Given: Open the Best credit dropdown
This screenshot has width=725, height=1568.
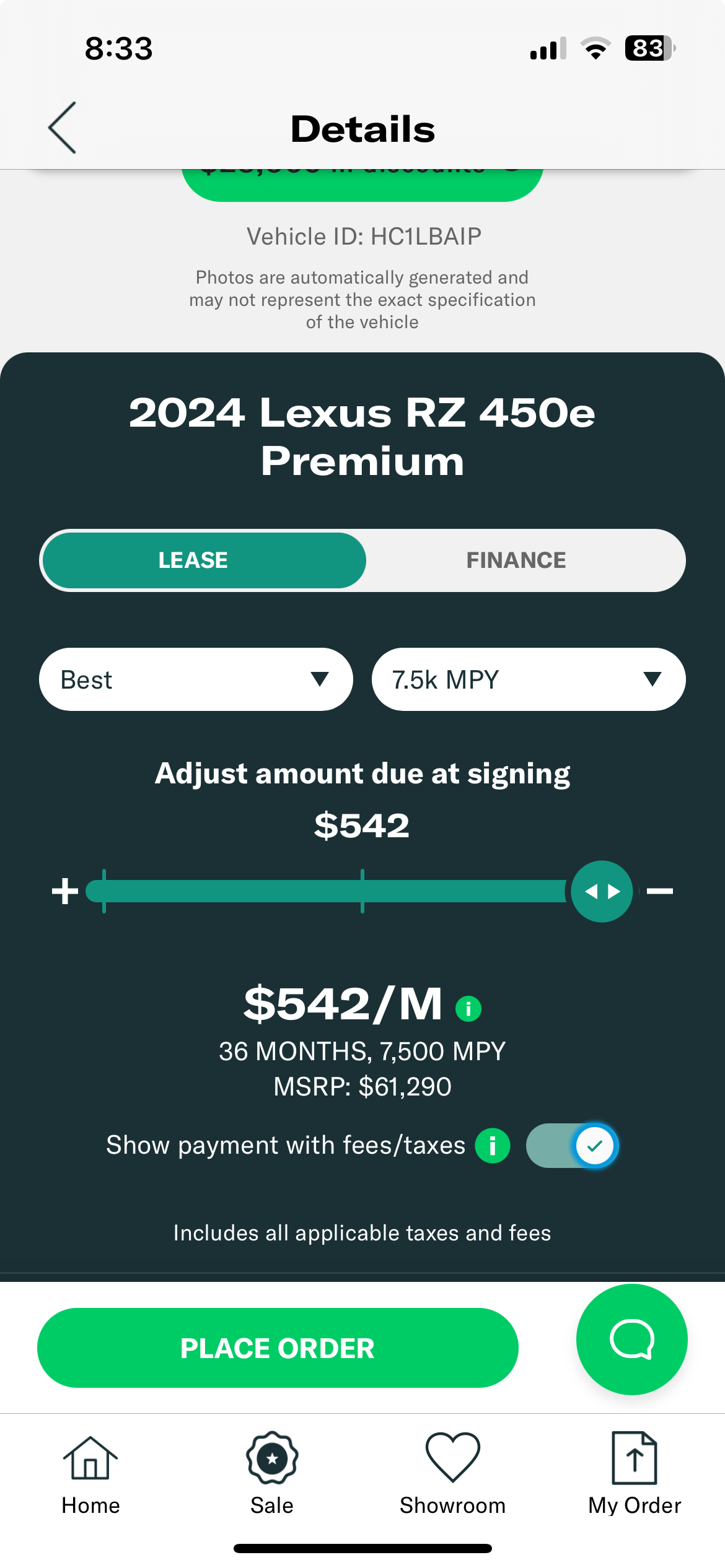Looking at the screenshot, I should [196, 679].
